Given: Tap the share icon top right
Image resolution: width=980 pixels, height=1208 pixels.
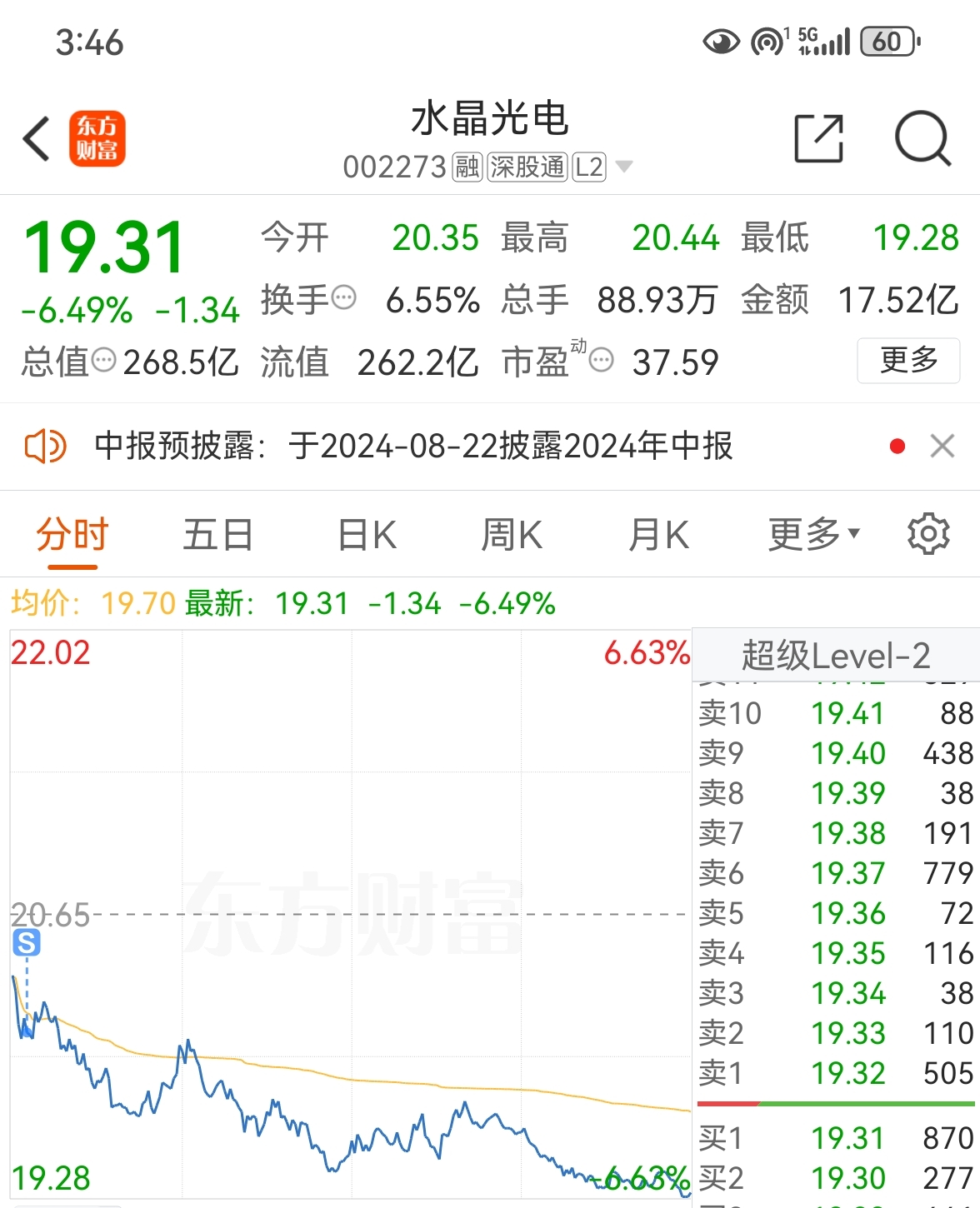Looking at the screenshot, I should (x=818, y=138).
